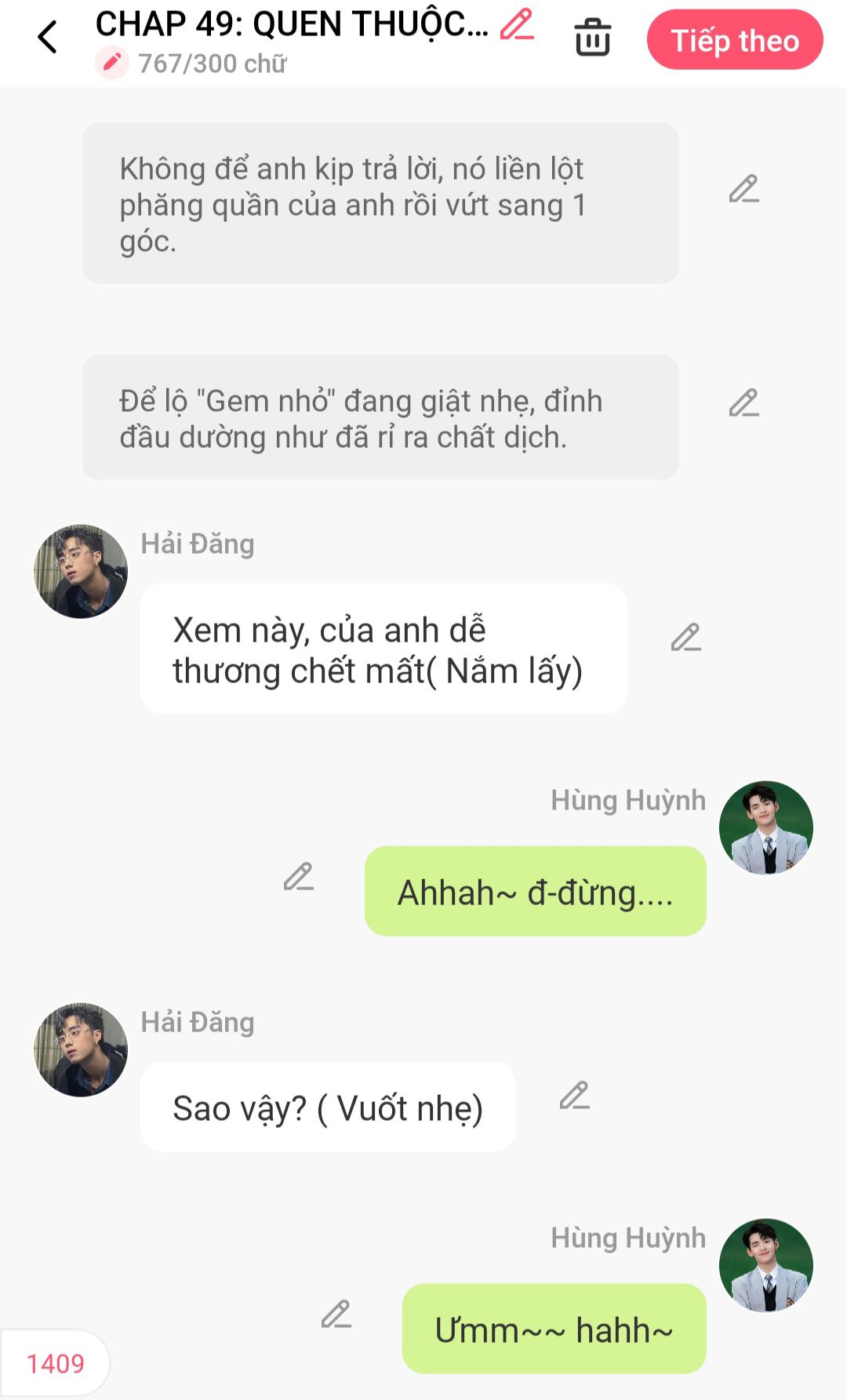Screen dimensions: 847x1400
Task: Delete this chapter with the trash icon
Action: coord(592,38)
